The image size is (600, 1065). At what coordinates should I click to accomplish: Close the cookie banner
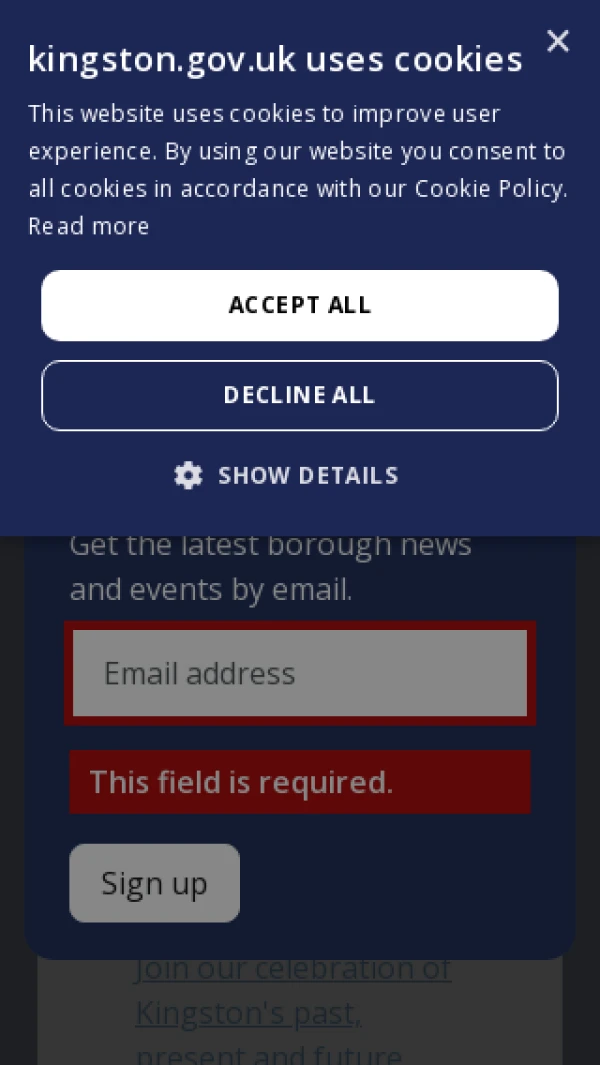pyautogui.click(x=557, y=41)
